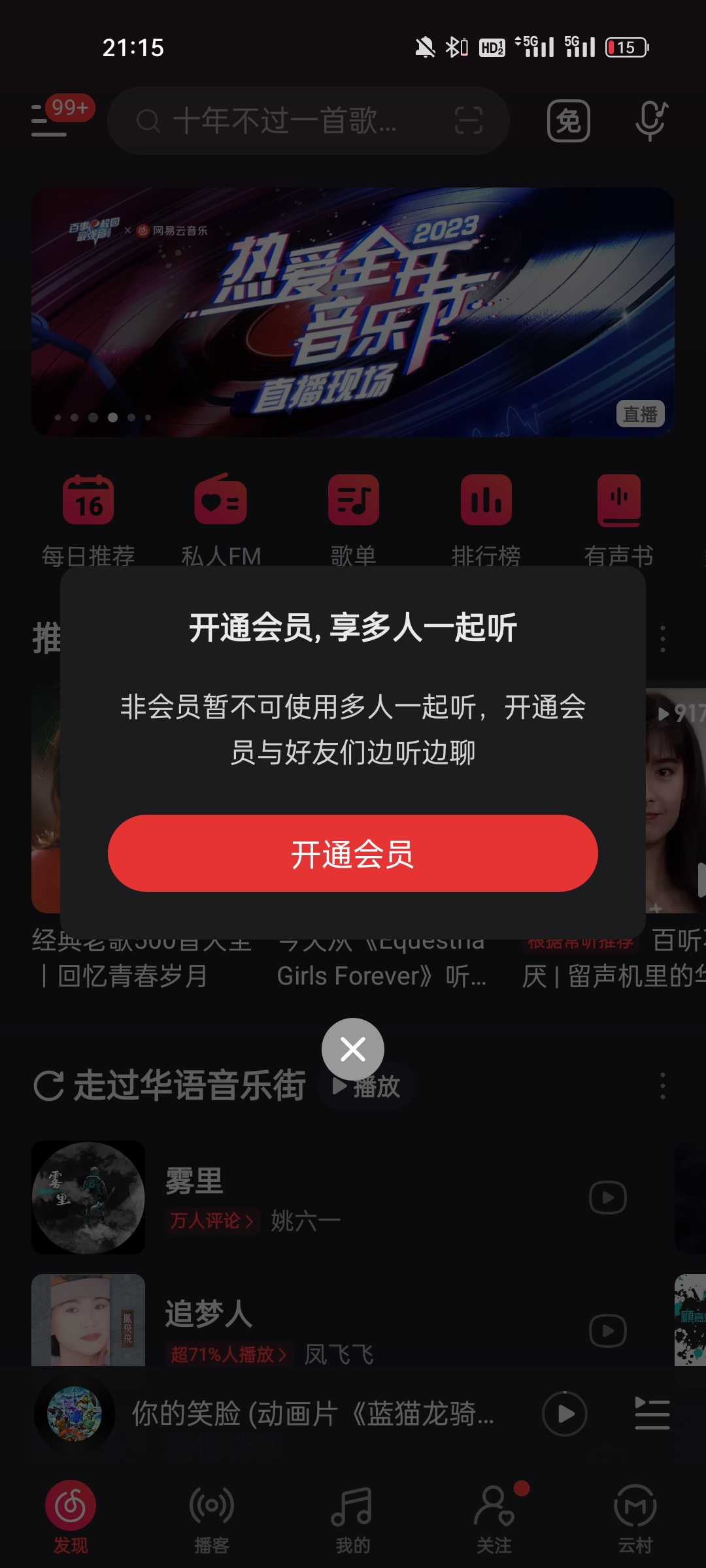Switch to the 关注 tab
The width and height of the screenshot is (706, 1568).
click(x=494, y=1518)
